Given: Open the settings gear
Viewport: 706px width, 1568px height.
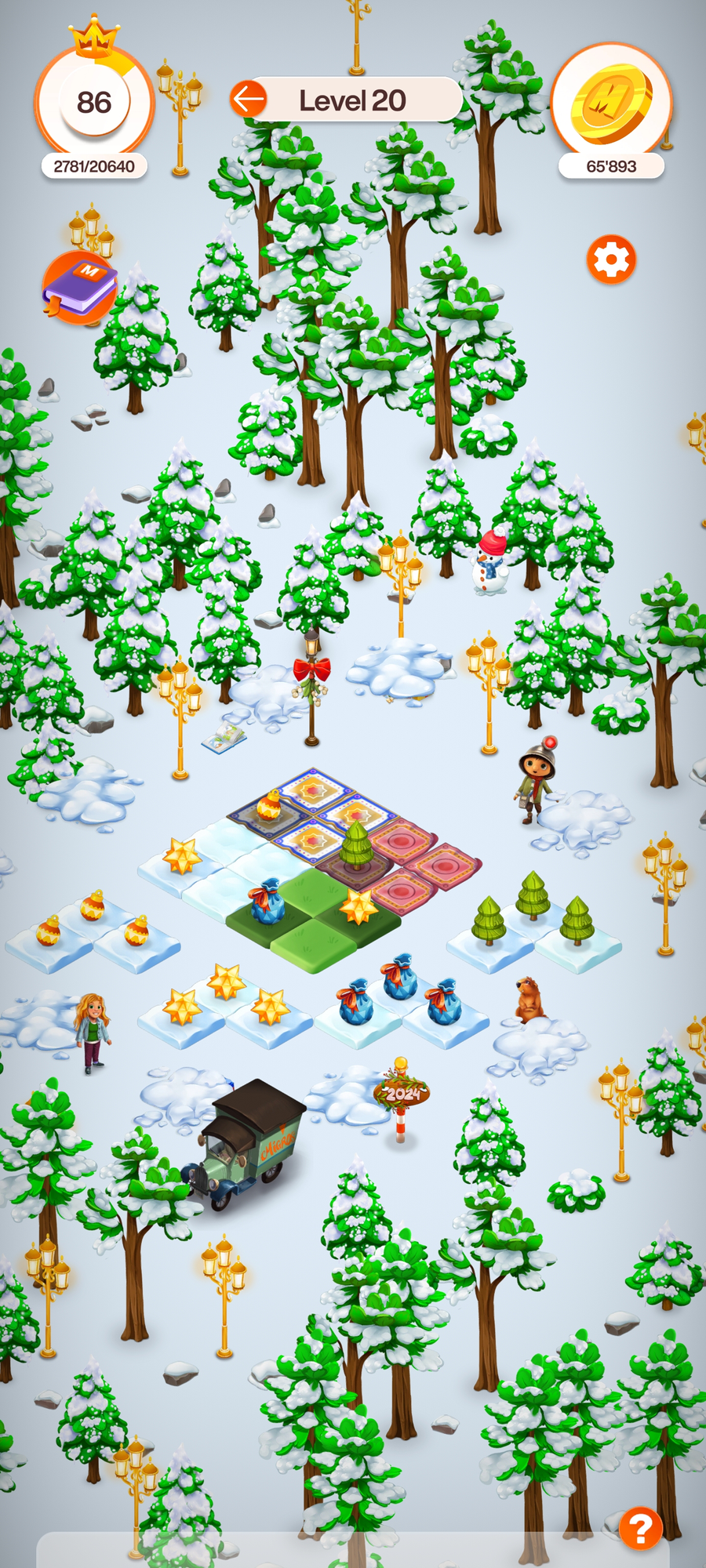Looking at the screenshot, I should pyautogui.click(x=611, y=260).
